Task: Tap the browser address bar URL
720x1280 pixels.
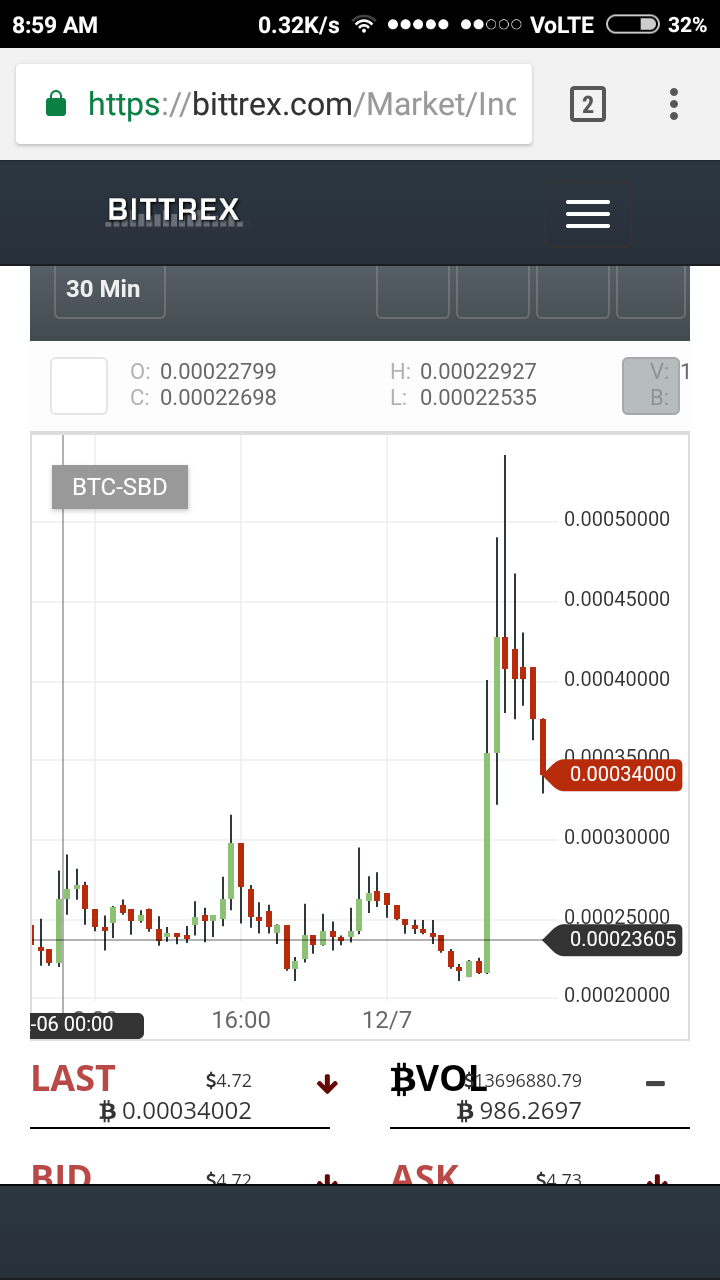Action: tap(300, 104)
